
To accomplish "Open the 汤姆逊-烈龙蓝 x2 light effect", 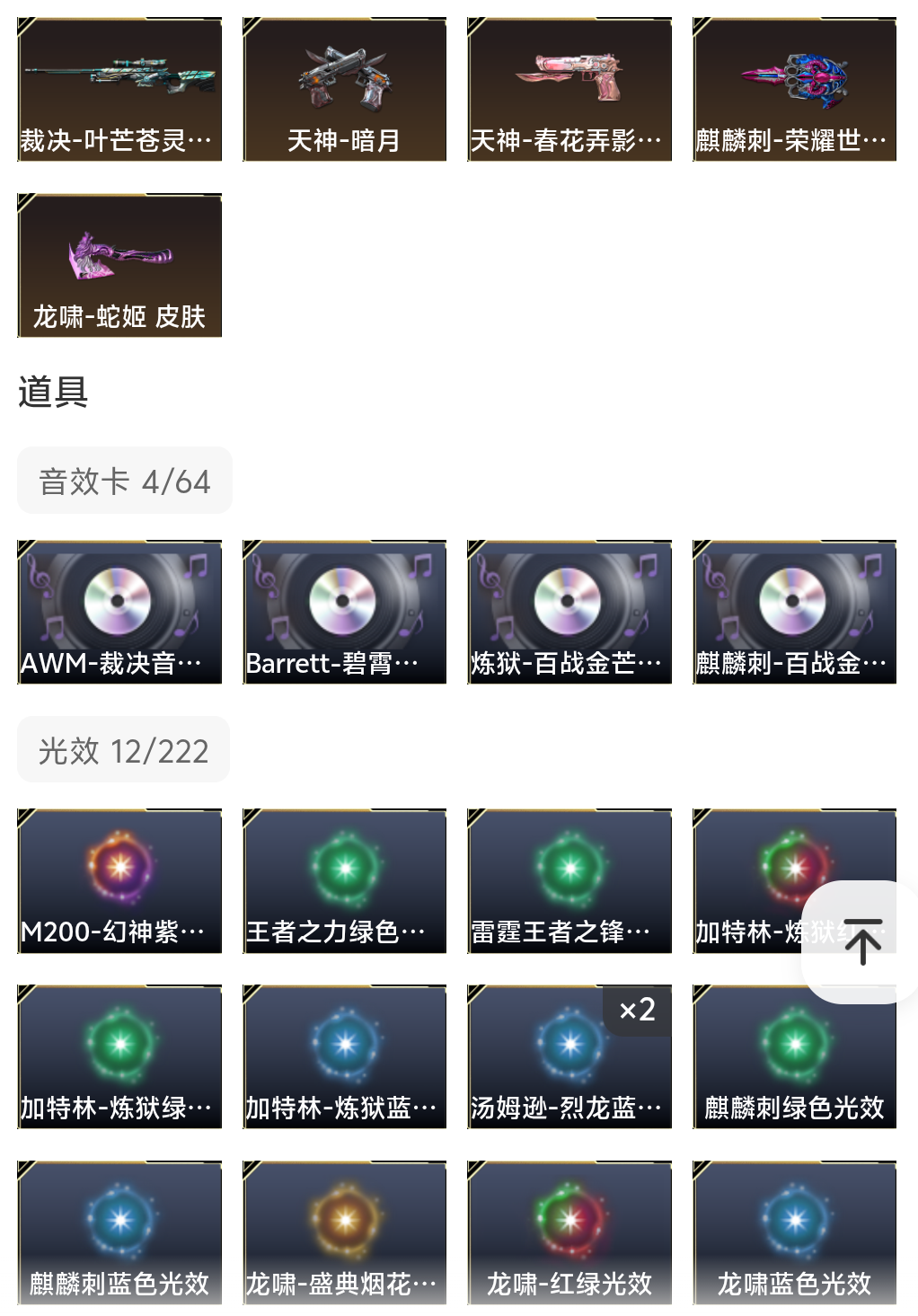I will (569, 1056).
